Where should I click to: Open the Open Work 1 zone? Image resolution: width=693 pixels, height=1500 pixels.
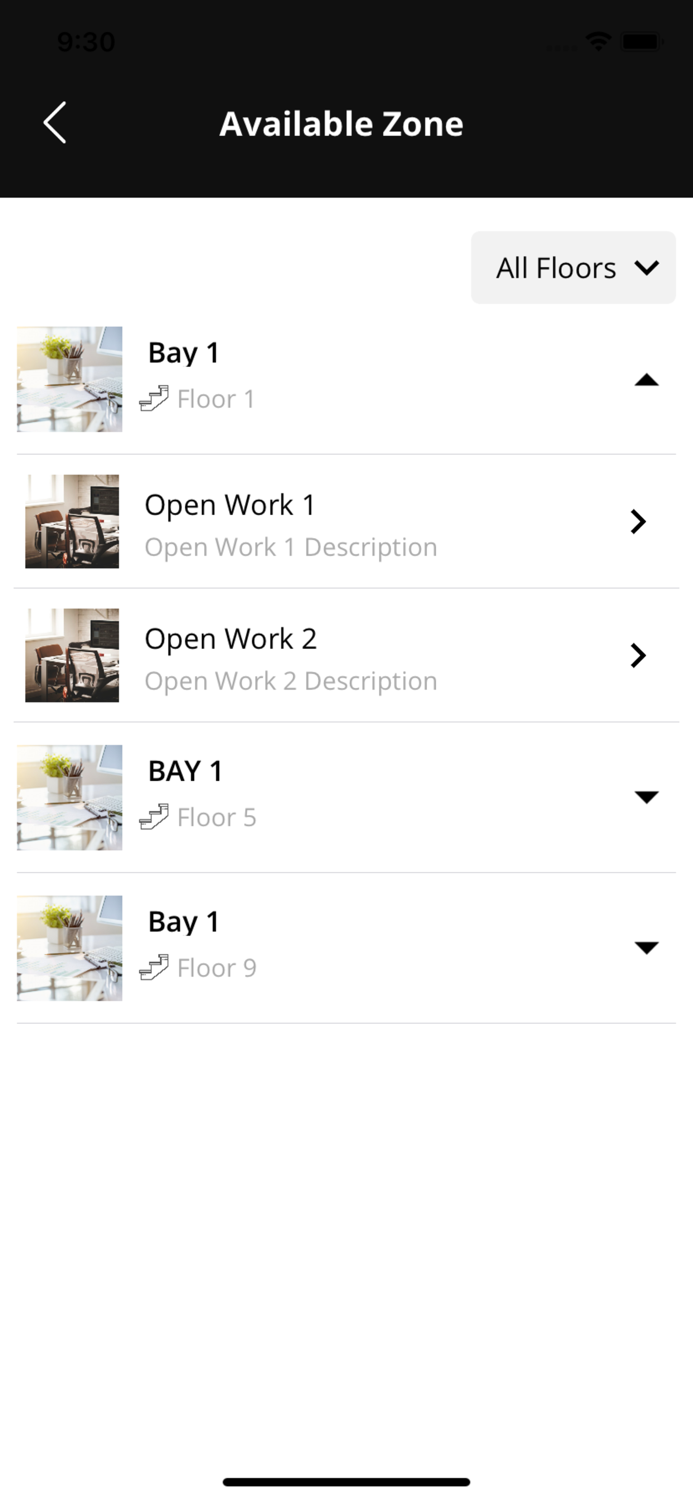(x=345, y=522)
